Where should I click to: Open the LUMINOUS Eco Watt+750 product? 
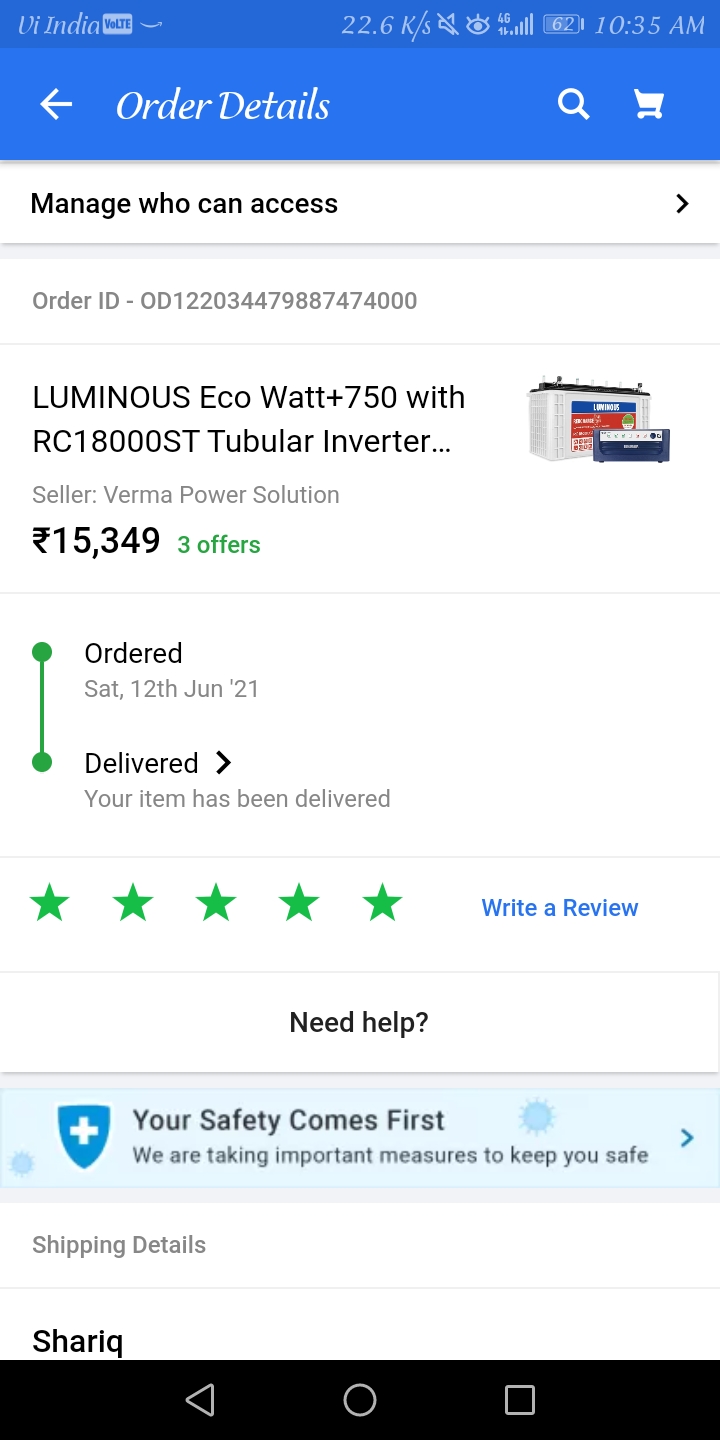248,419
